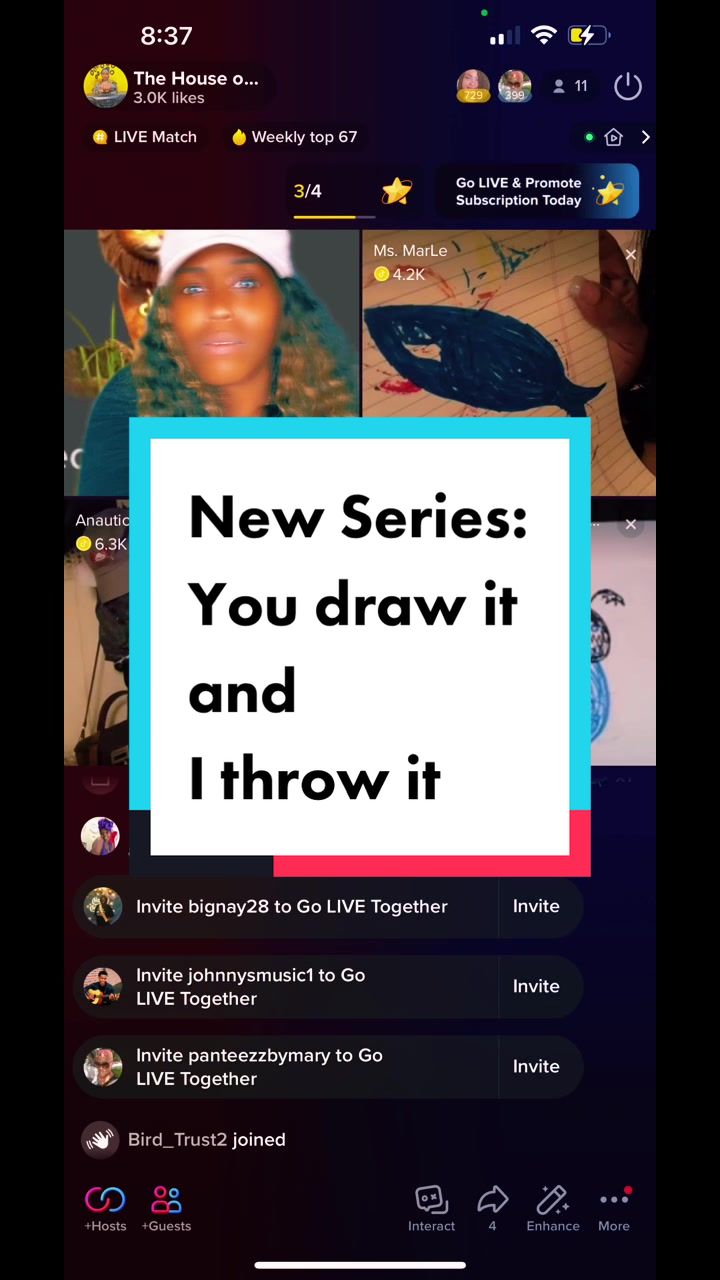720x1280 pixels.
Task: Open the Interact tools
Action: (x=431, y=1208)
